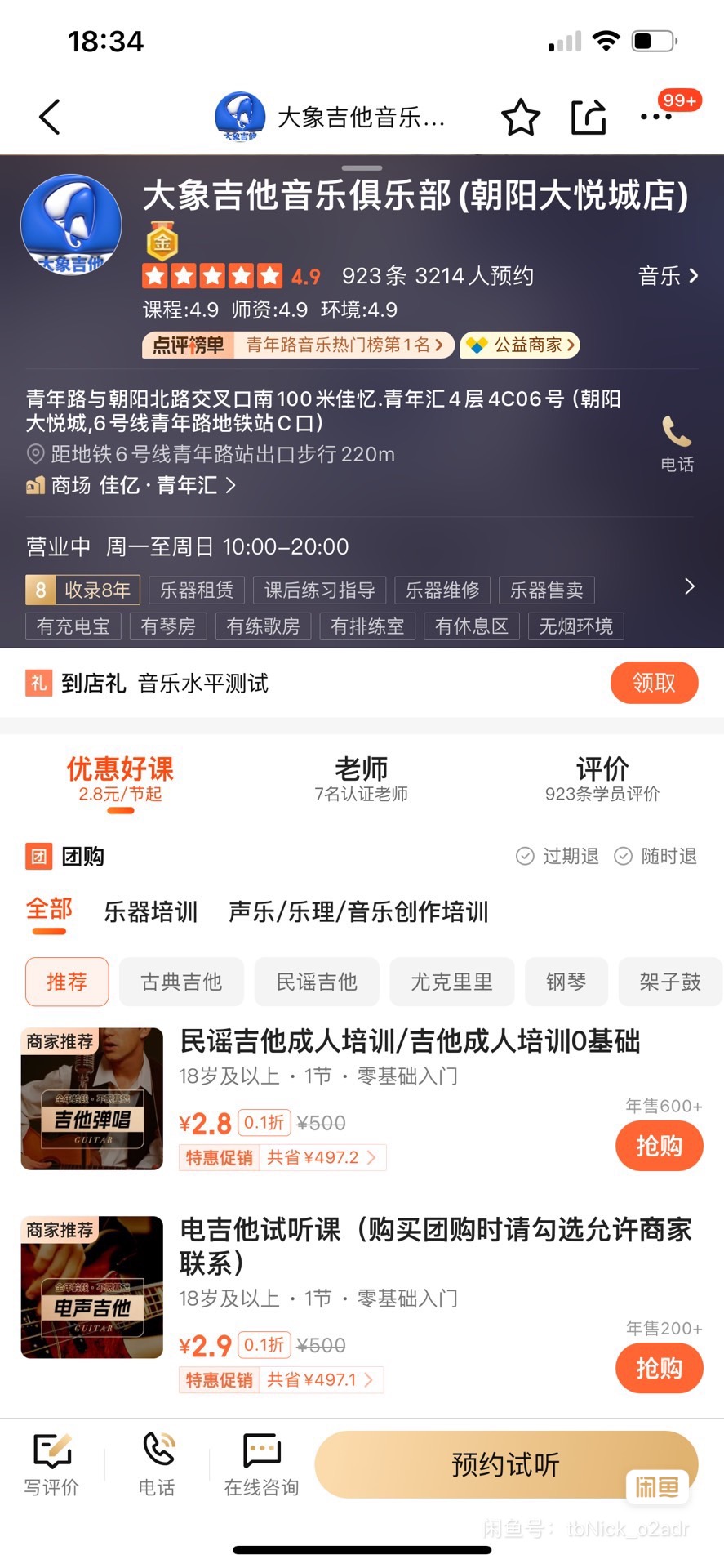Click the back arrow at top left
Viewport: 724px width, 1568px height.
point(48,116)
